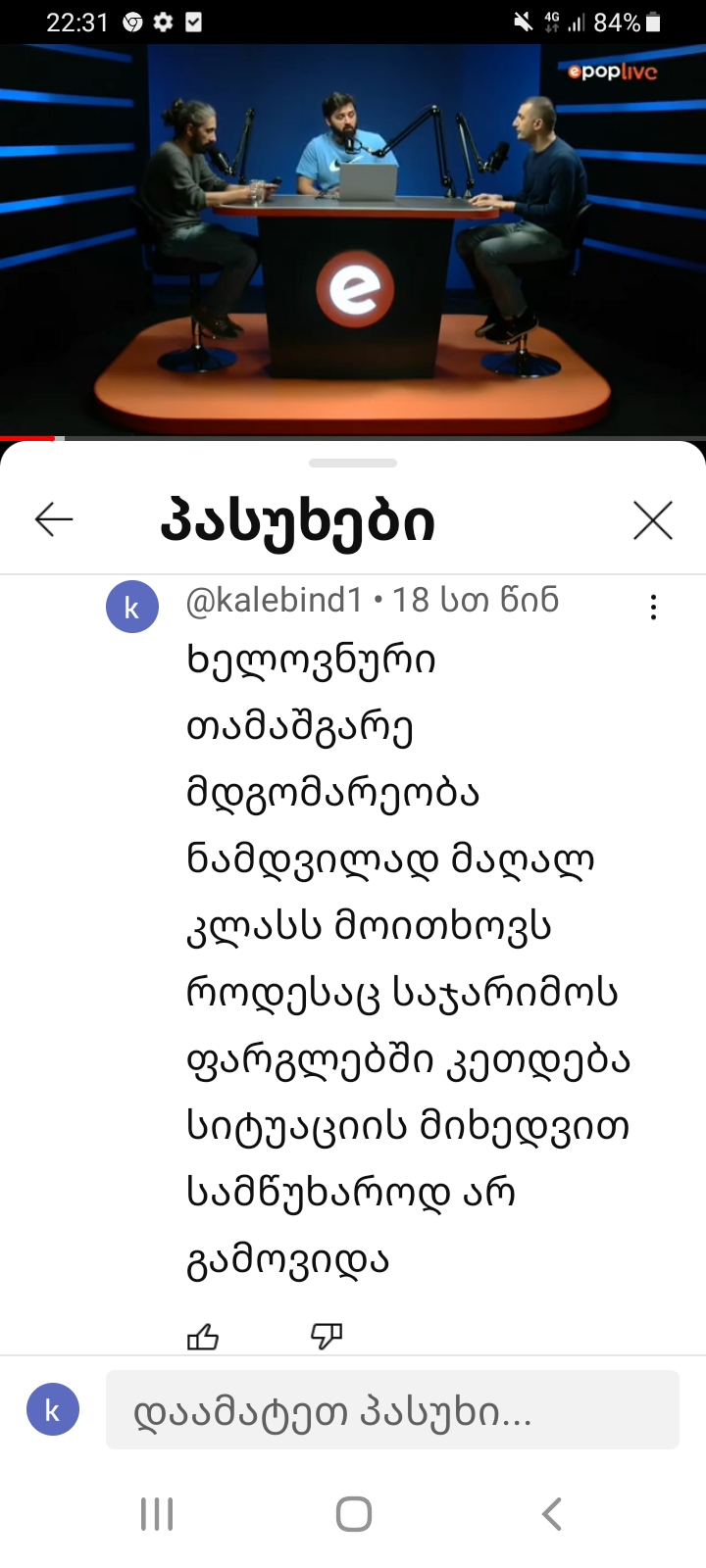Tap the პასუხები panel title
Image resolution: width=706 pixels, height=1568 pixels.
pyautogui.click(x=299, y=520)
